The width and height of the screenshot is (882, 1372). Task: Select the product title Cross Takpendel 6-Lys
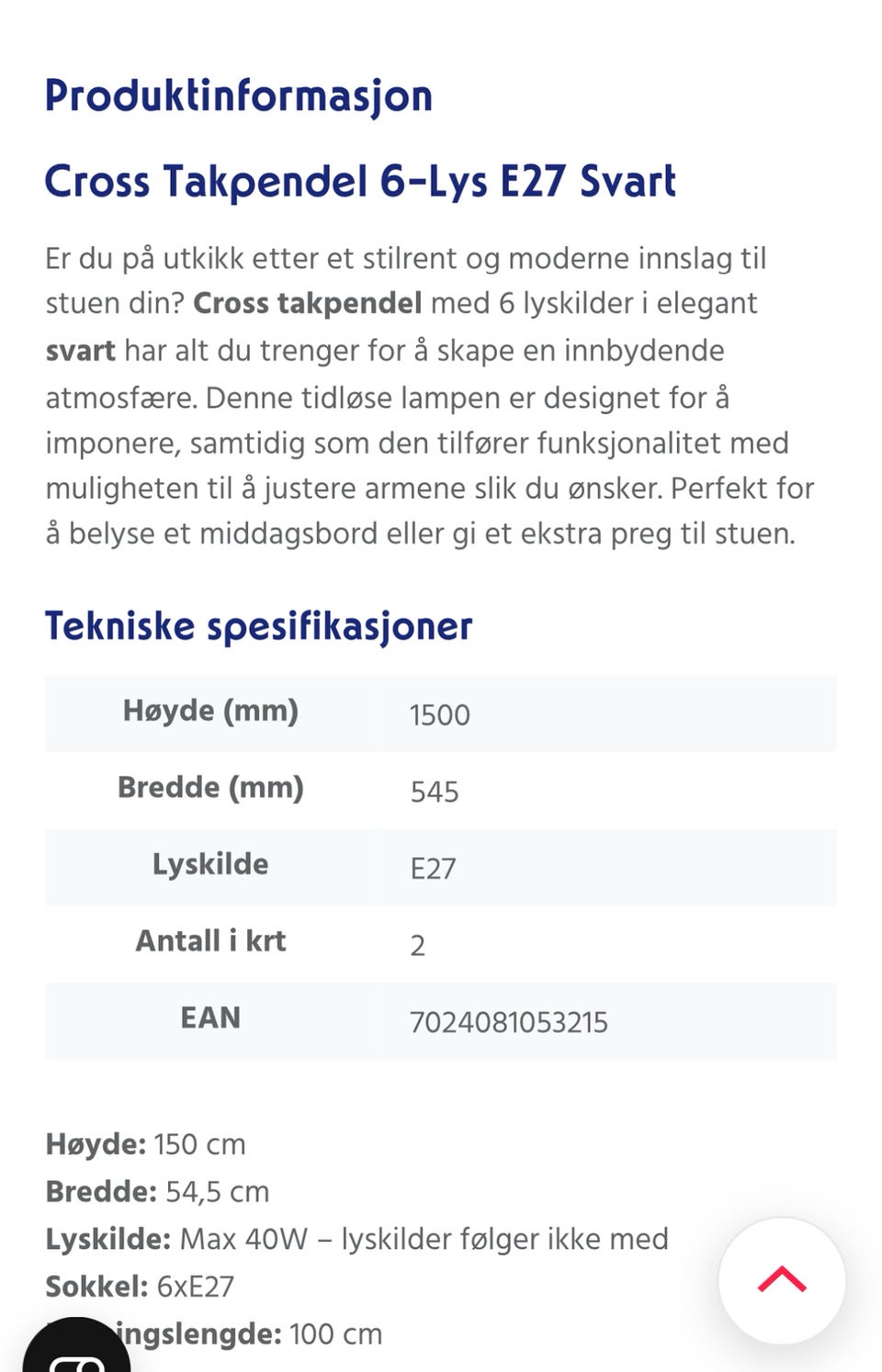click(360, 181)
